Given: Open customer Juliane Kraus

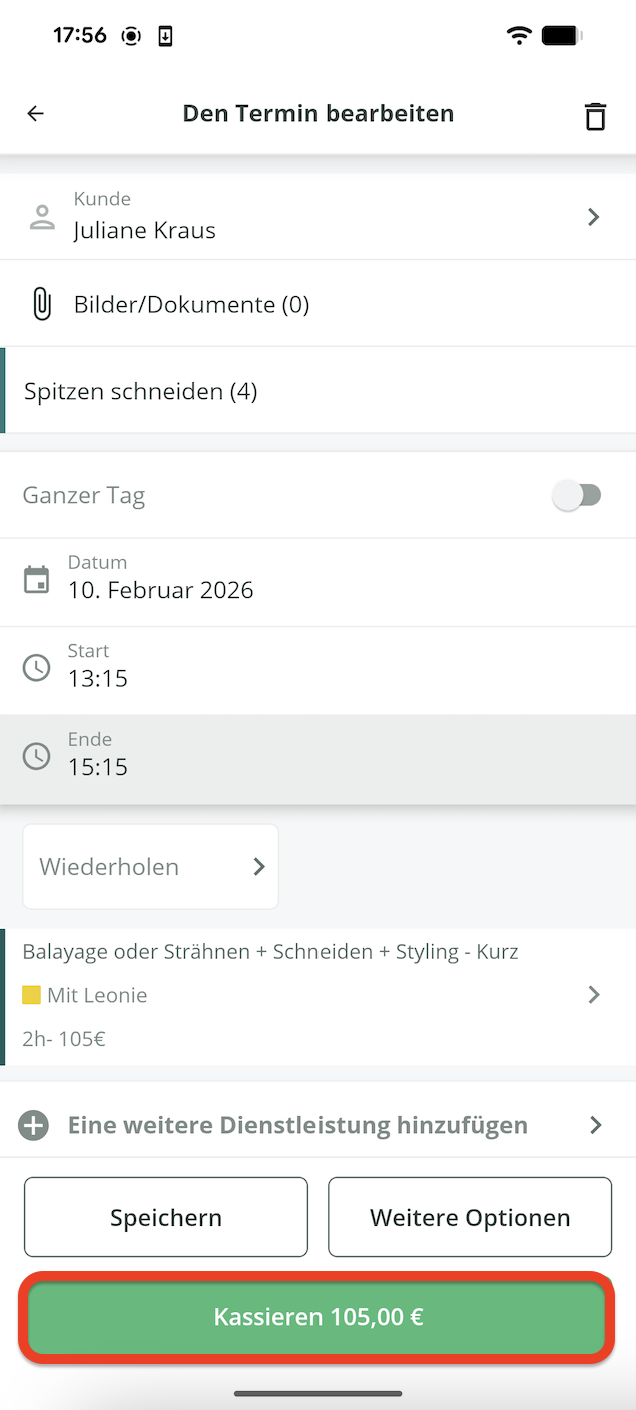Looking at the screenshot, I should 318,216.
